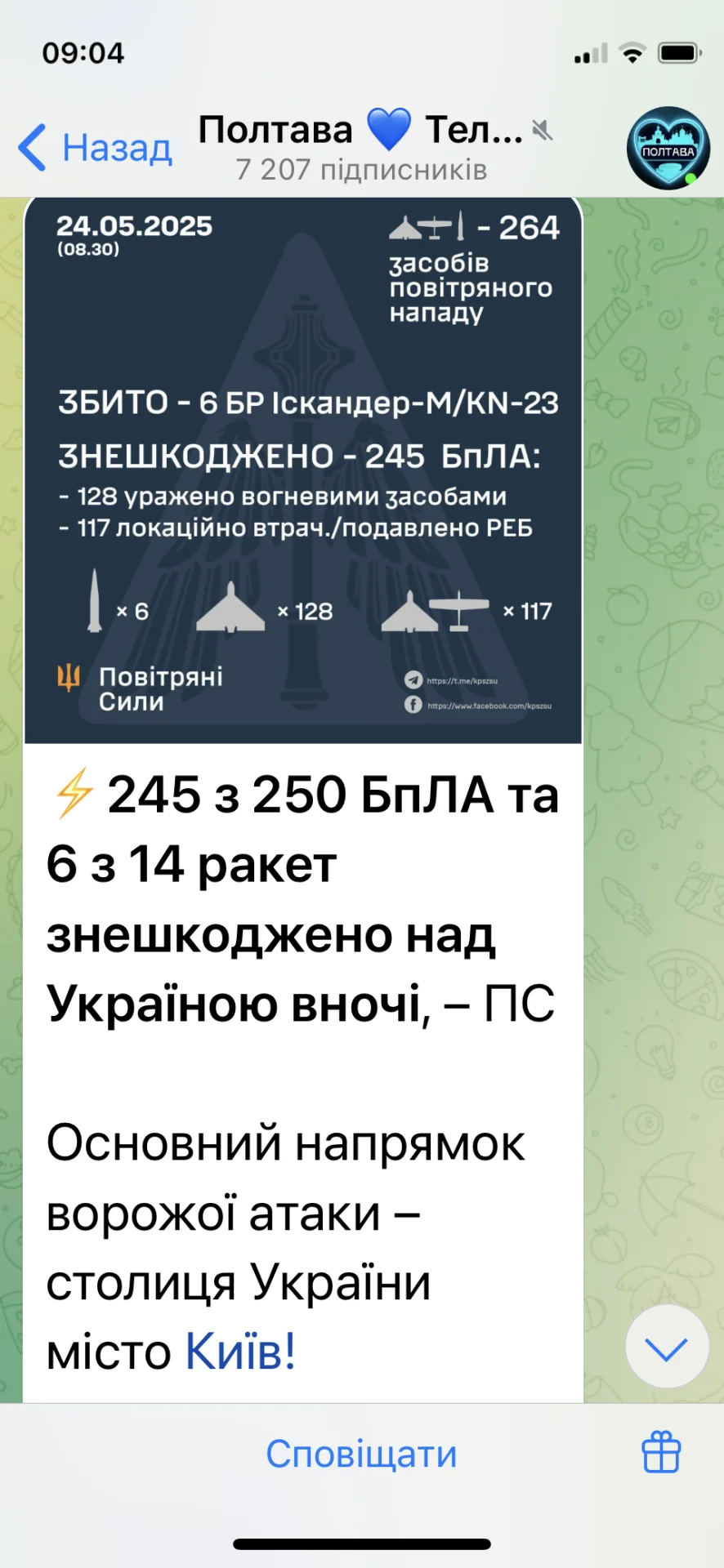724x1568 pixels.
Task: Enable notifications with Сповіщати button
Action: click(361, 1454)
